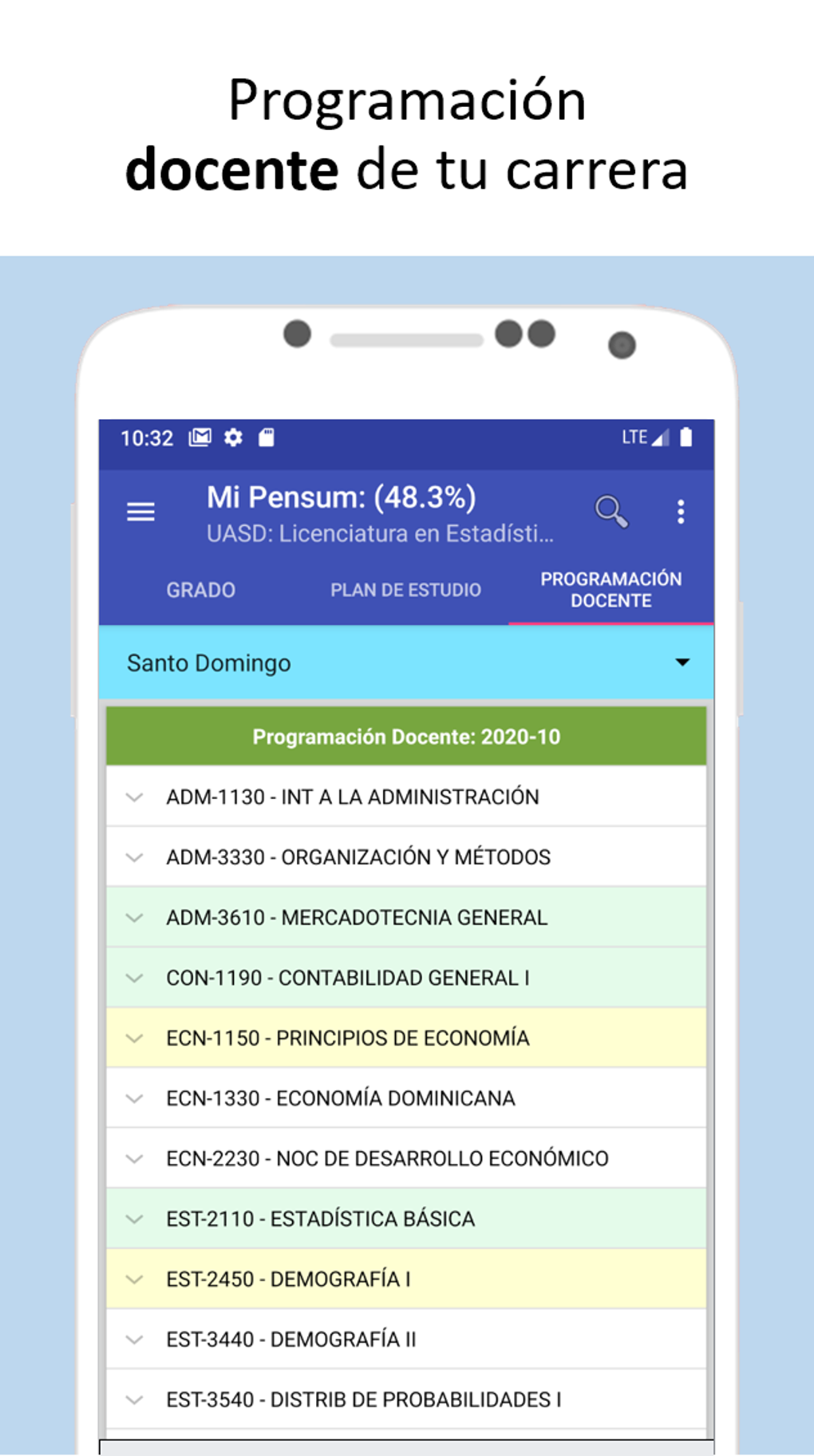Click the SD card icon in the status bar

pos(266,437)
